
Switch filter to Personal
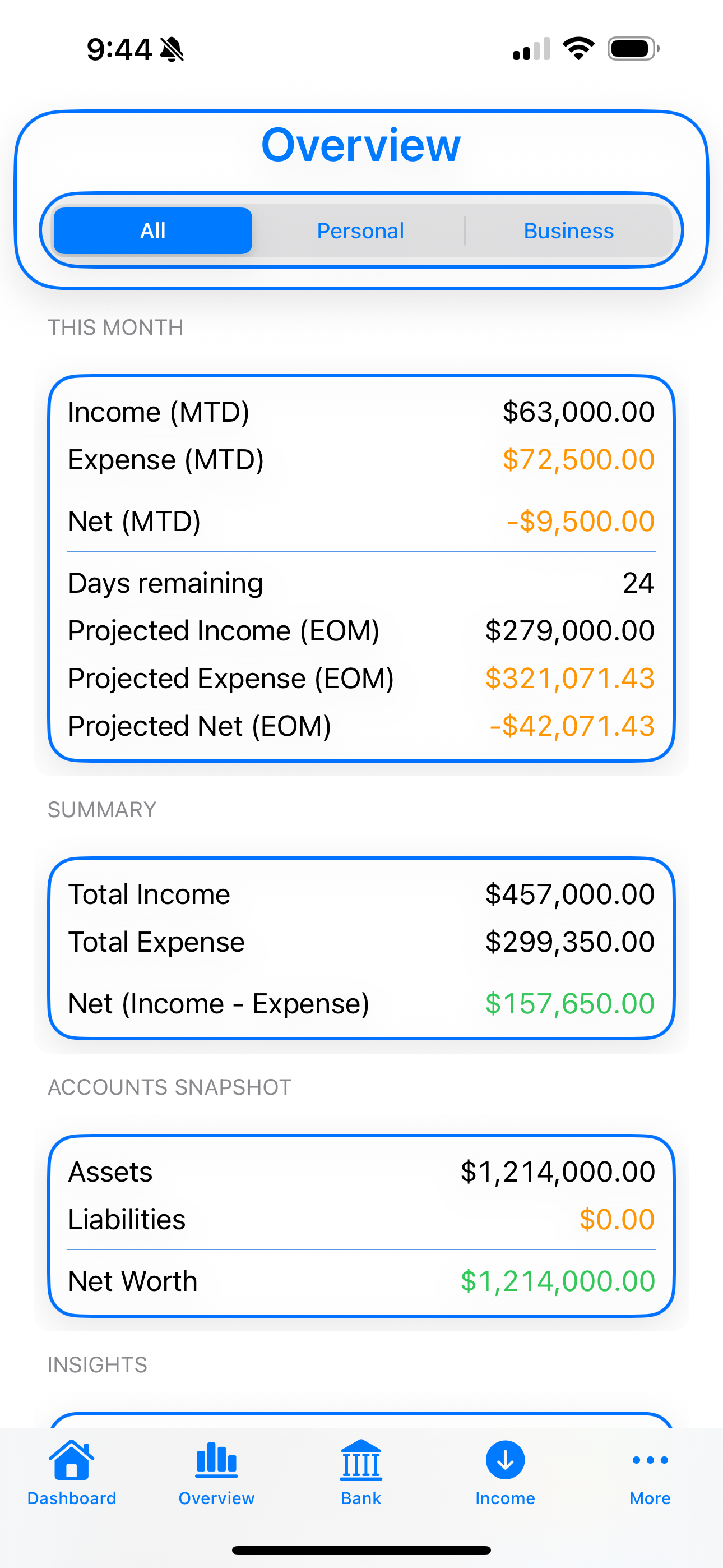point(360,230)
